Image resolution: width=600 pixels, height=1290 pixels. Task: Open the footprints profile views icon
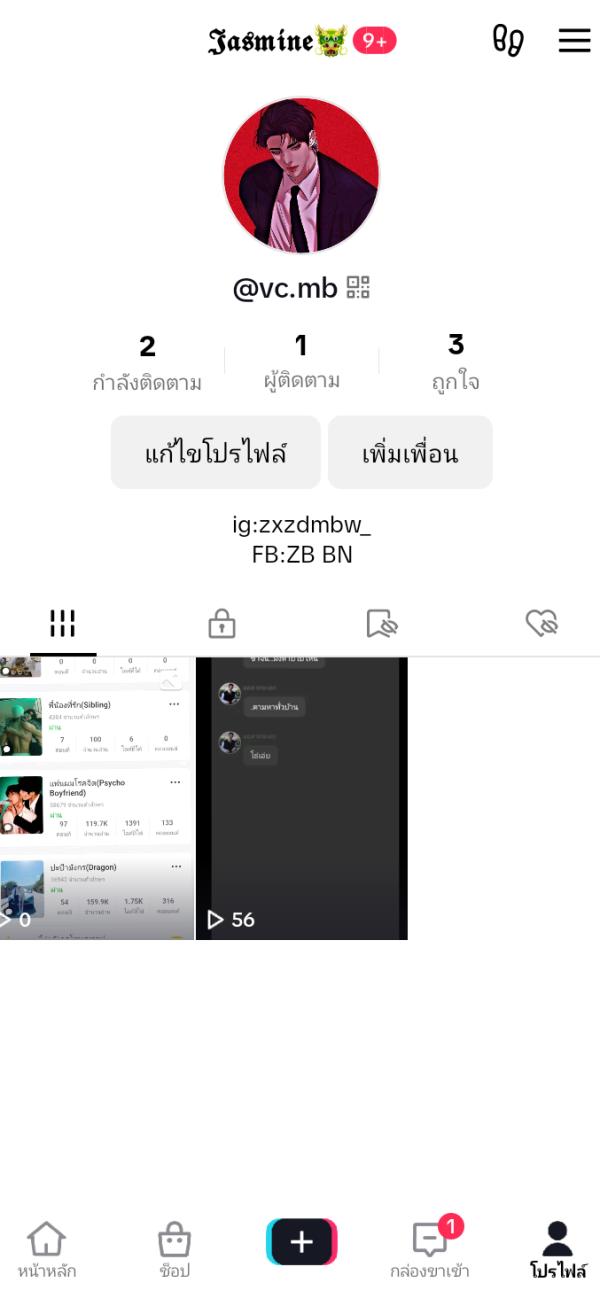[x=508, y=40]
